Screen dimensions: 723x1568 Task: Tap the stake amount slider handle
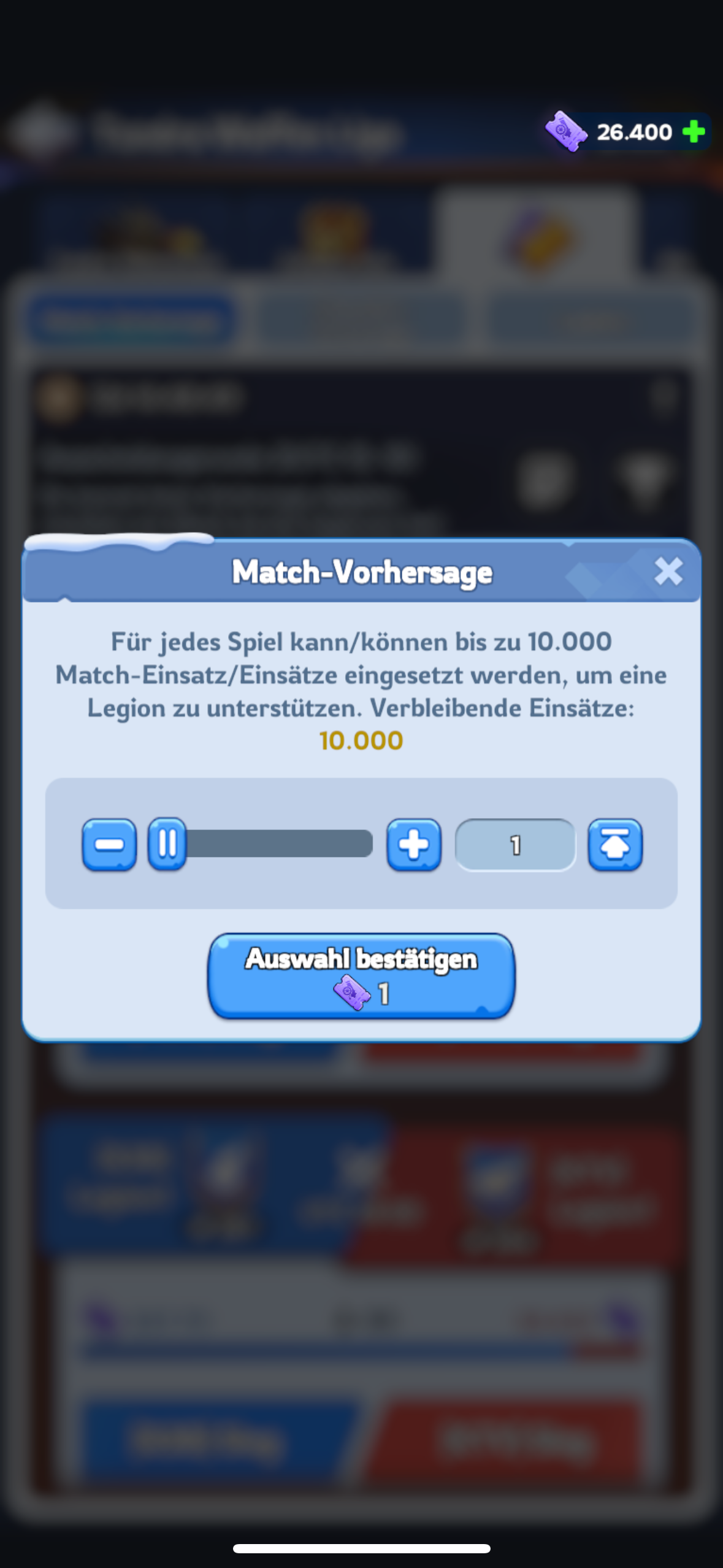pos(167,844)
